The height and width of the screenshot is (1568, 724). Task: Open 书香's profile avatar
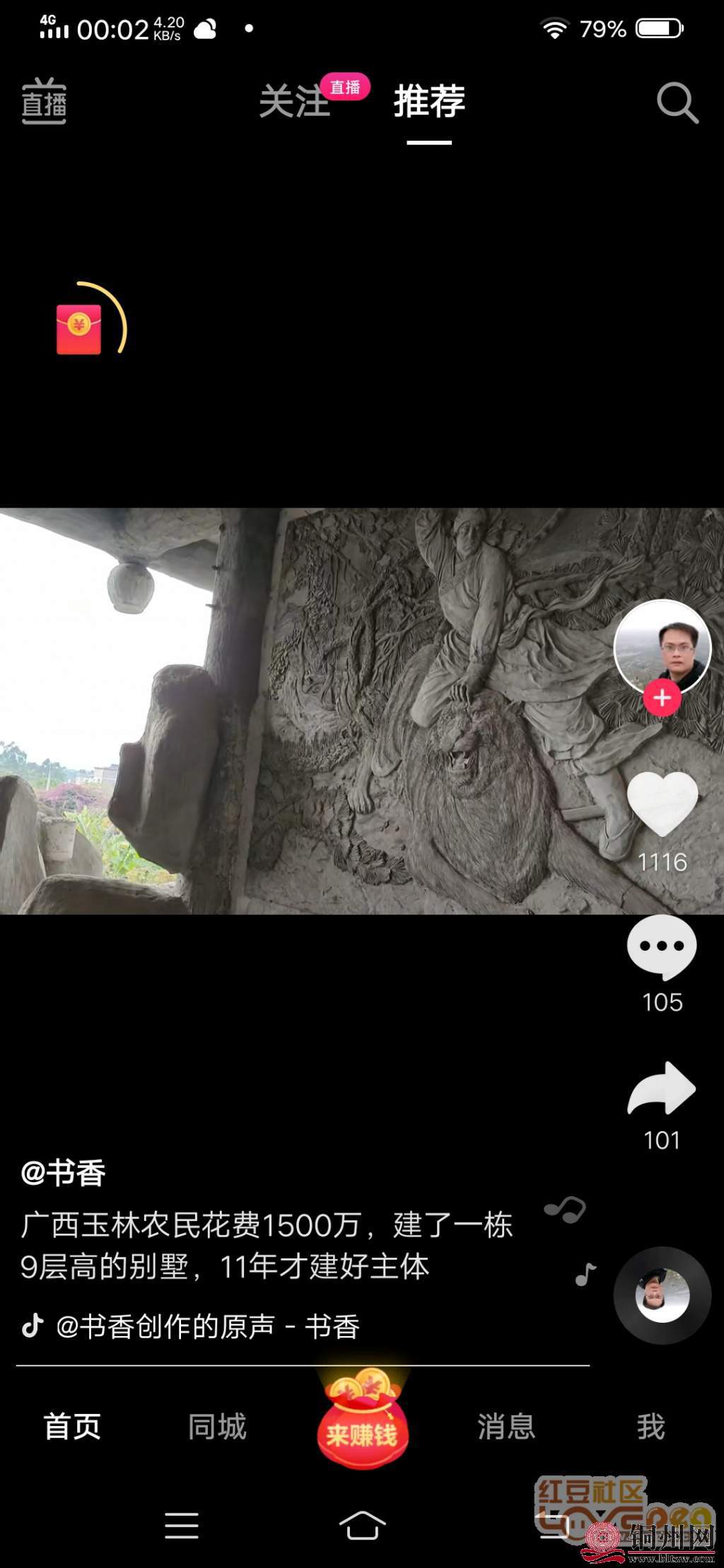pyautogui.click(x=662, y=647)
